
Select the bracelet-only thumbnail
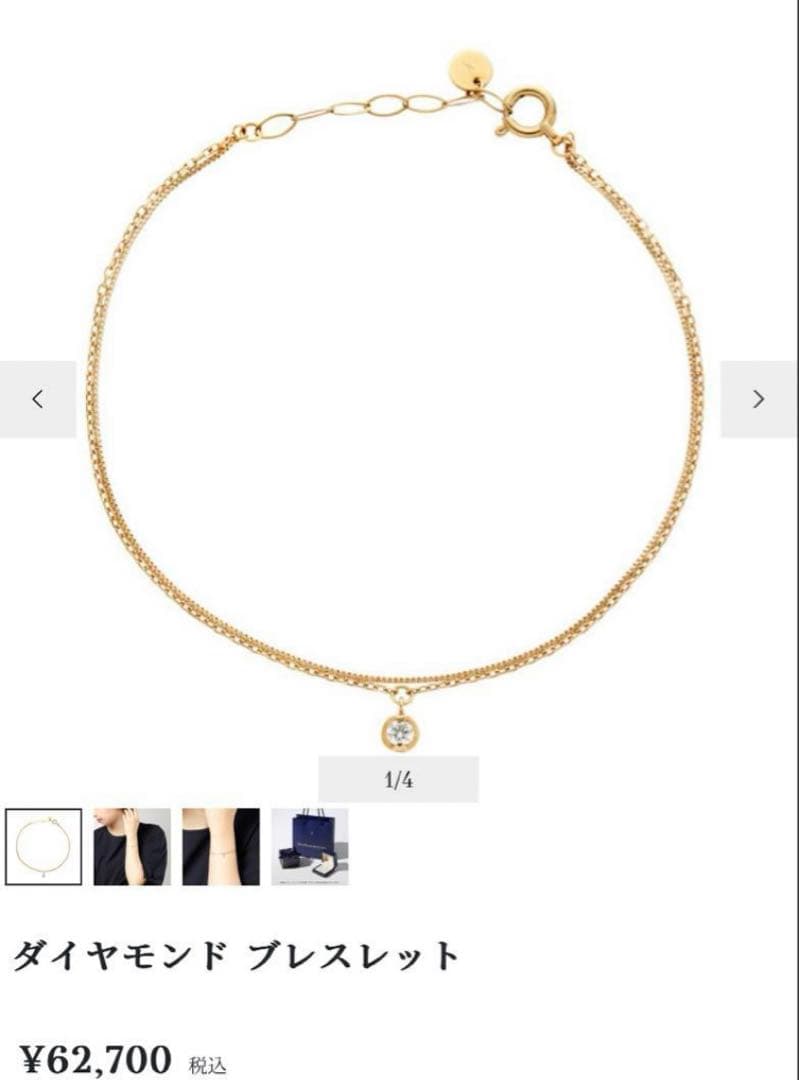click(43, 847)
